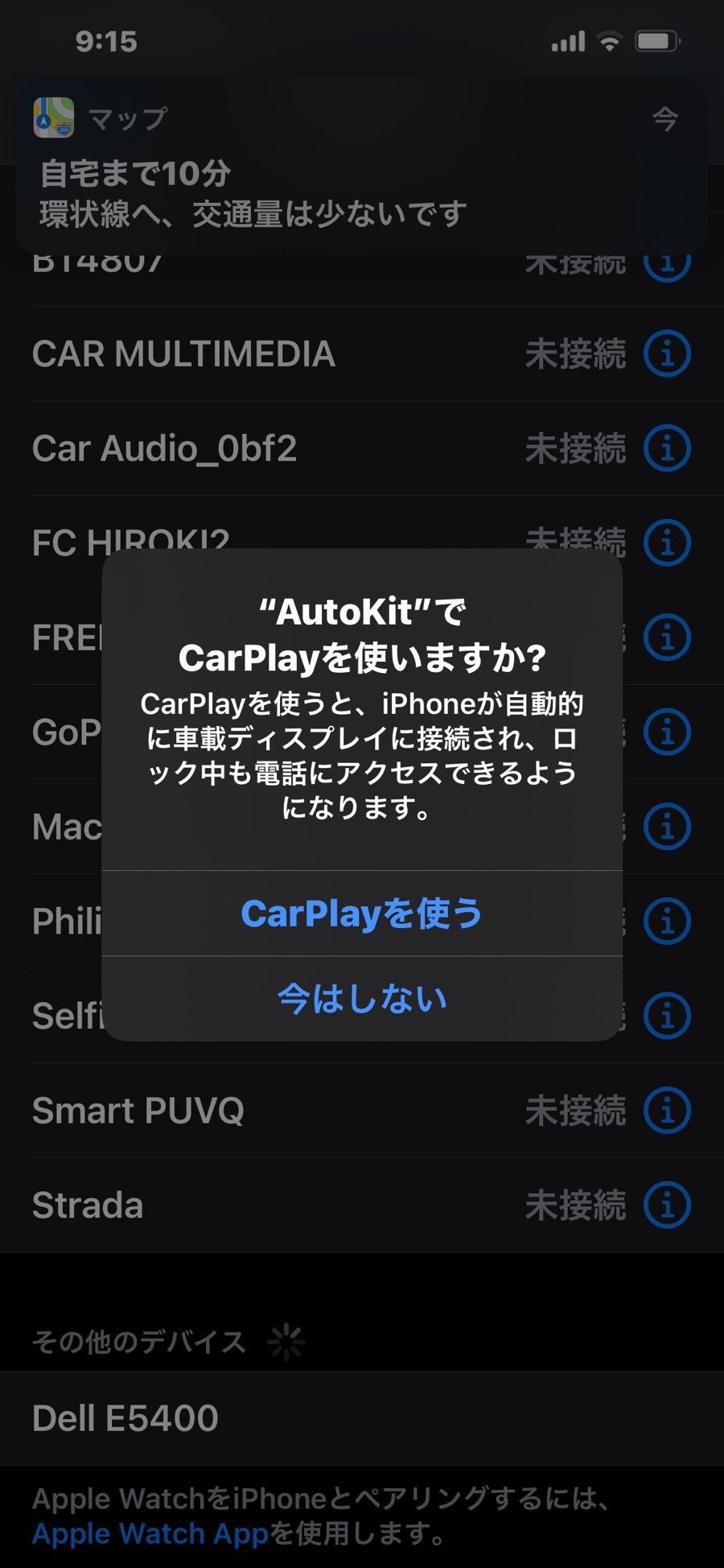Image resolution: width=724 pixels, height=1568 pixels.
Task: Open the マップ notification banner
Action: click(x=362, y=167)
